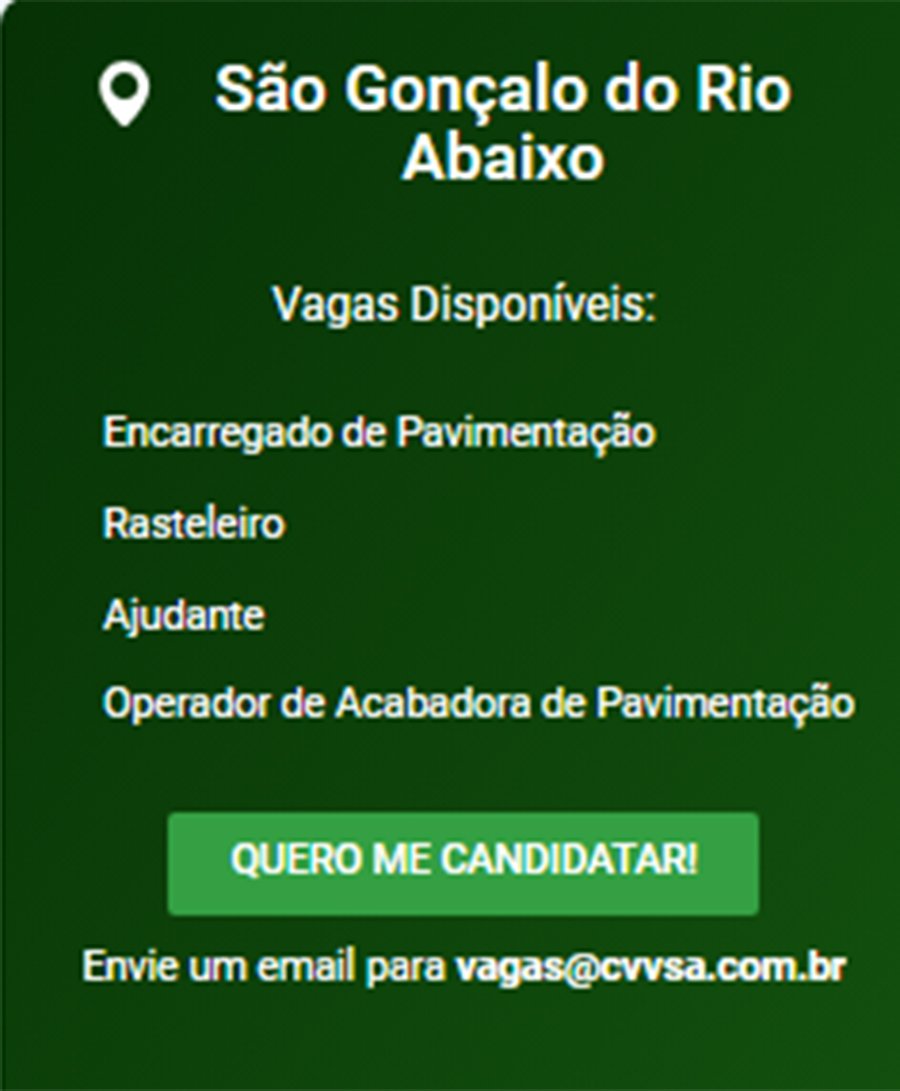The height and width of the screenshot is (1091, 900).
Task: Open the vagas@cvvsa.com.br email link
Action: (650, 968)
